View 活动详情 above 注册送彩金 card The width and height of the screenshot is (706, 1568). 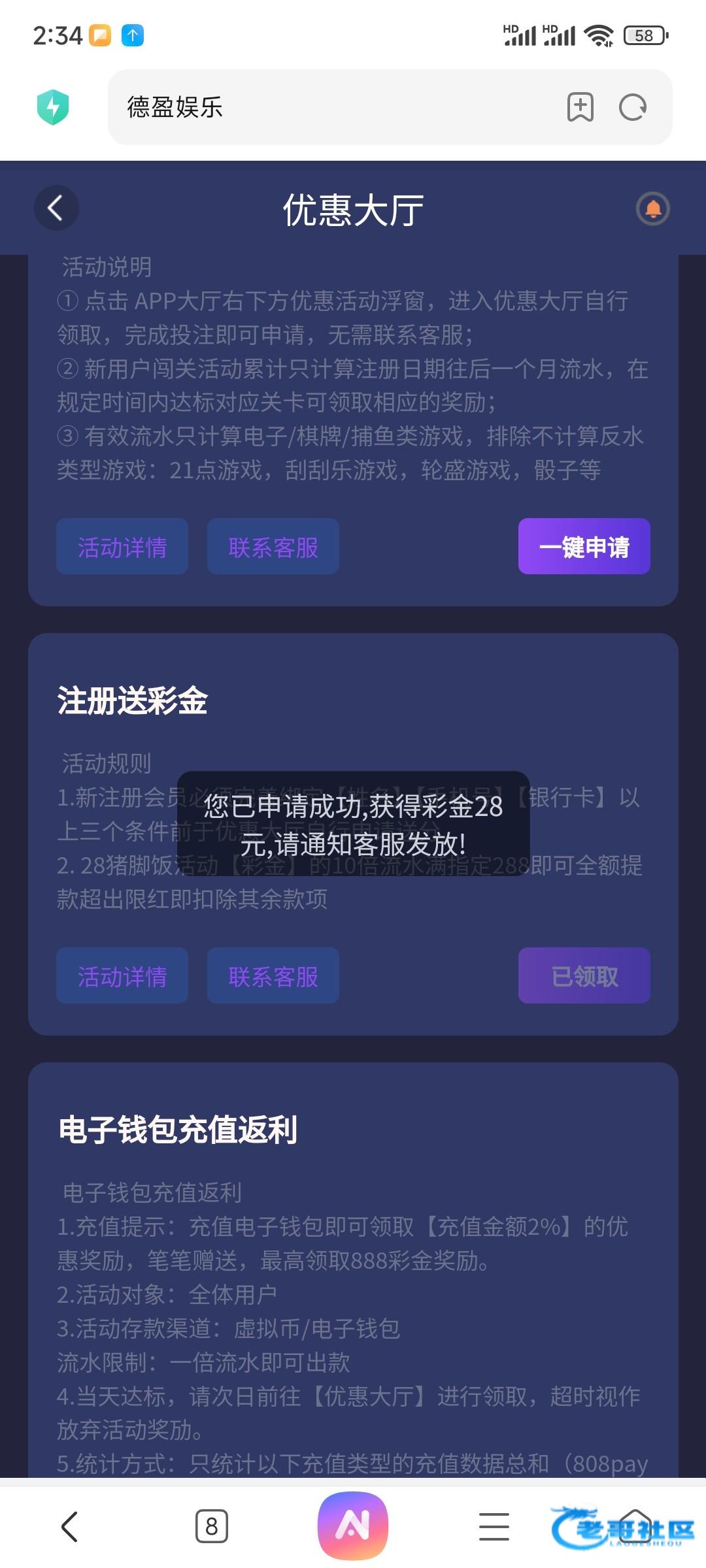pos(122,546)
